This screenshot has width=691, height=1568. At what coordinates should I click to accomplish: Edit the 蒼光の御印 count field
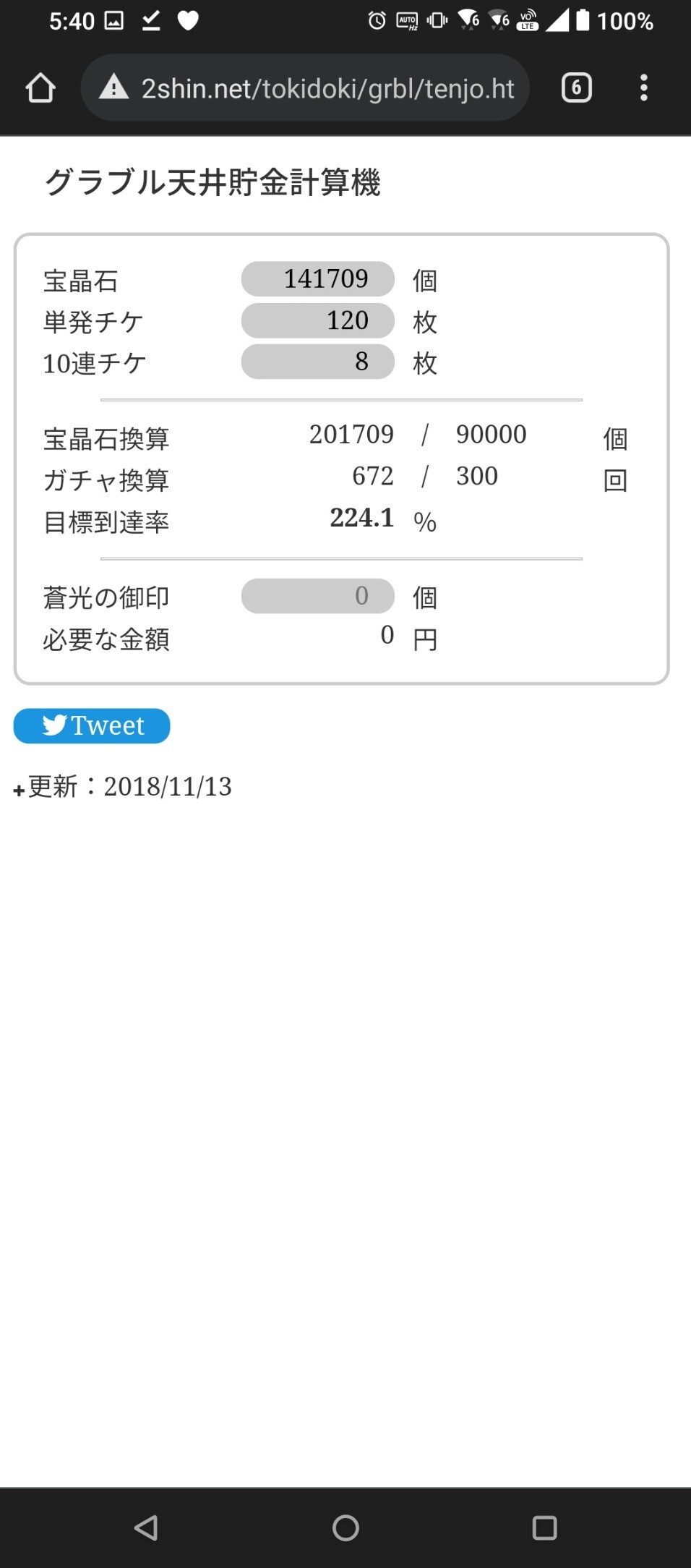[x=318, y=596]
